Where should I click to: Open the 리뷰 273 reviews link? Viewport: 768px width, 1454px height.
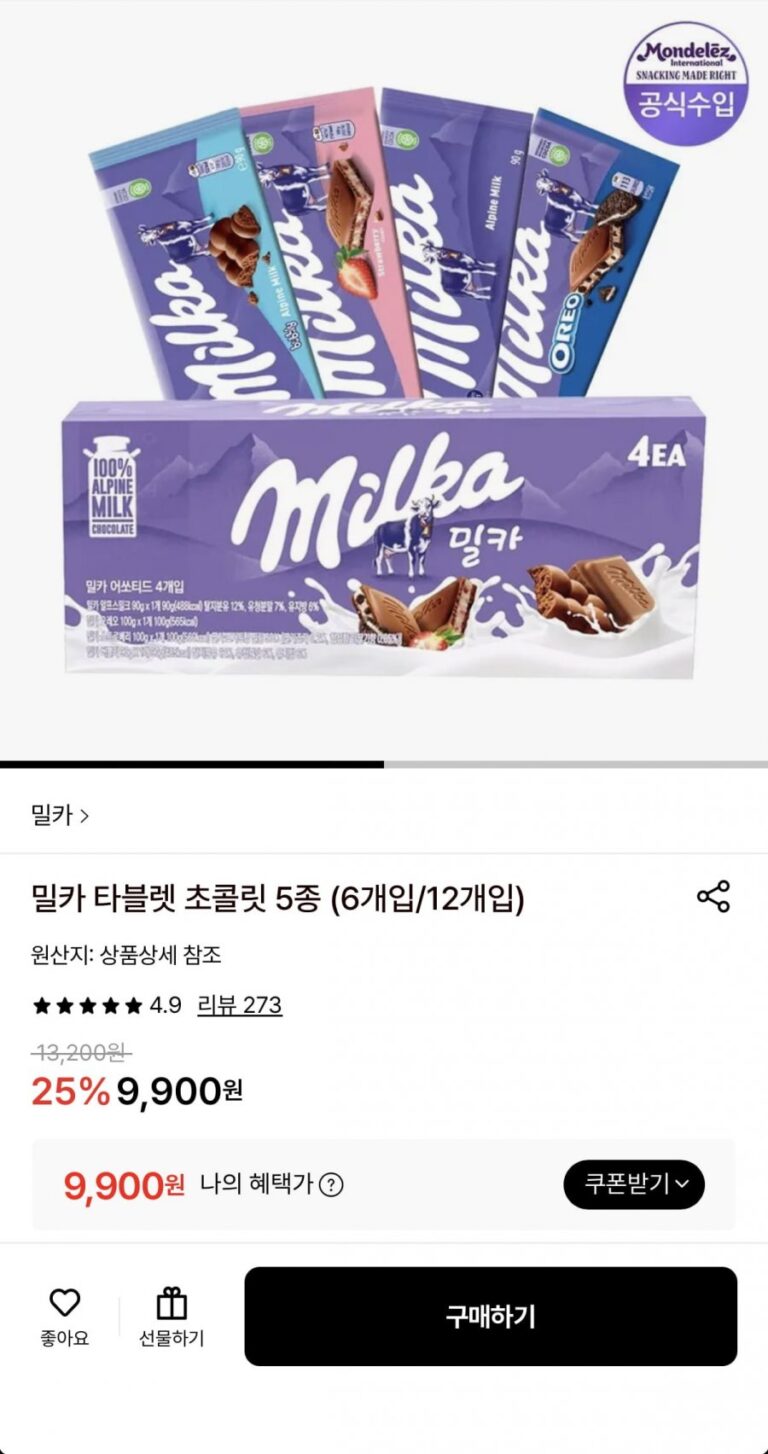click(x=240, y=1005)
